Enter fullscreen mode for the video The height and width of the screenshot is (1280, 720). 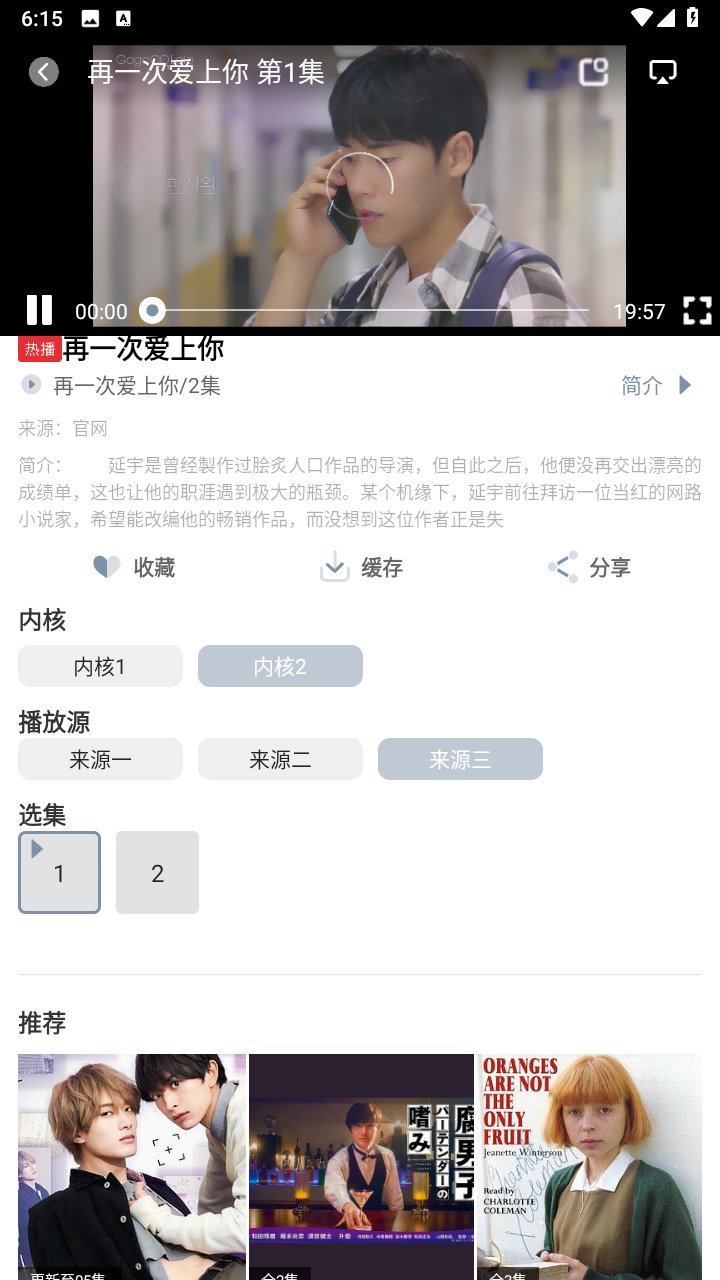coord(697,310)
